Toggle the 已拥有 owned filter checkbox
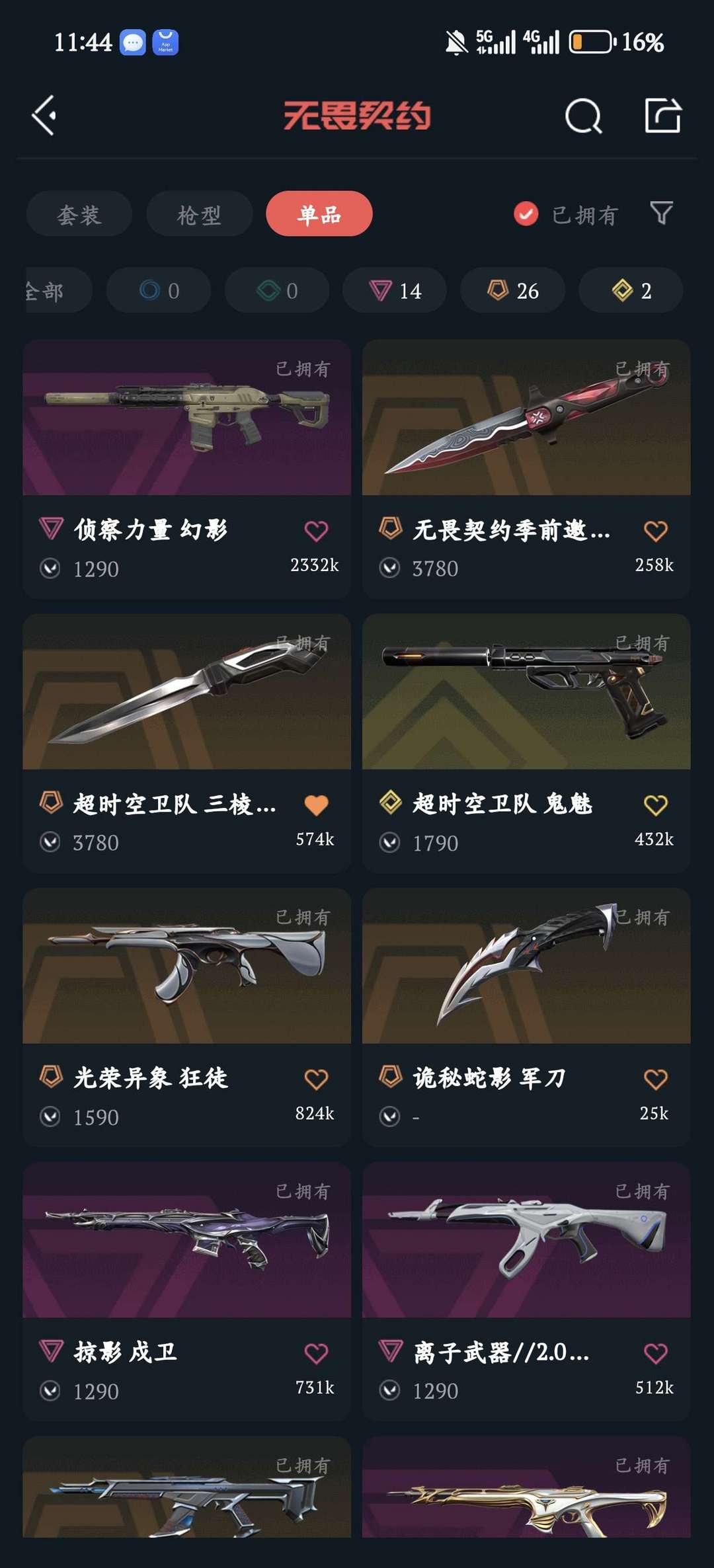The height and width of the screenshot is (1568, 714). (526, 214)
